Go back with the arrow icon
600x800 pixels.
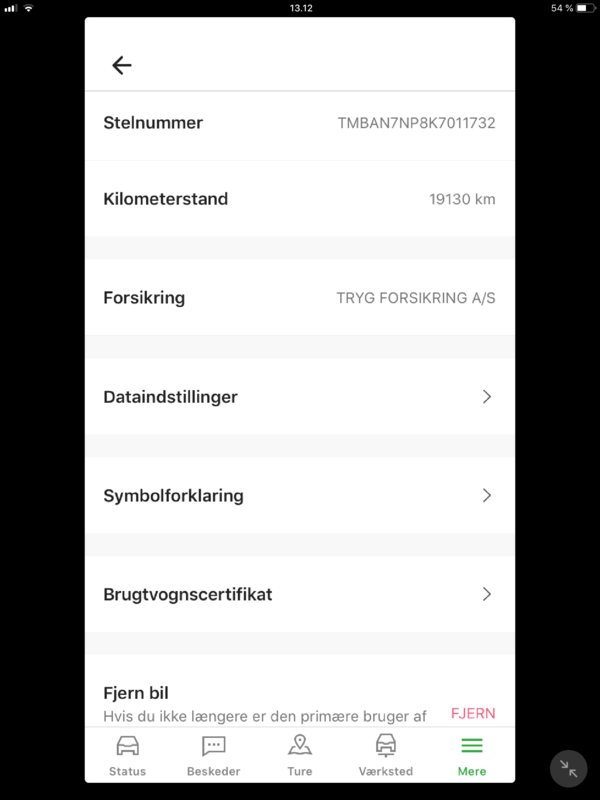tap(122, 65)
